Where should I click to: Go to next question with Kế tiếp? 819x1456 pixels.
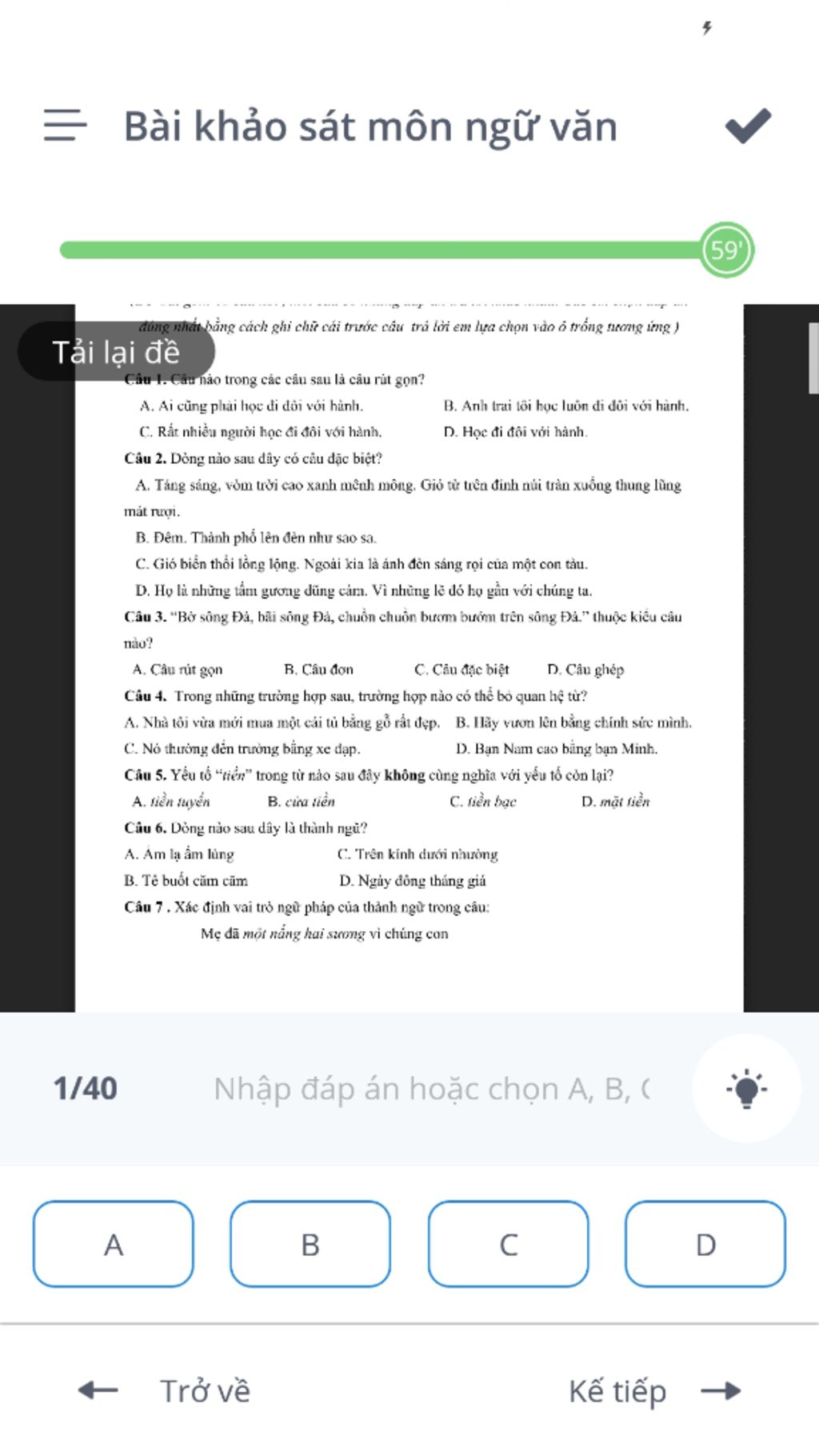[653, 1391]
